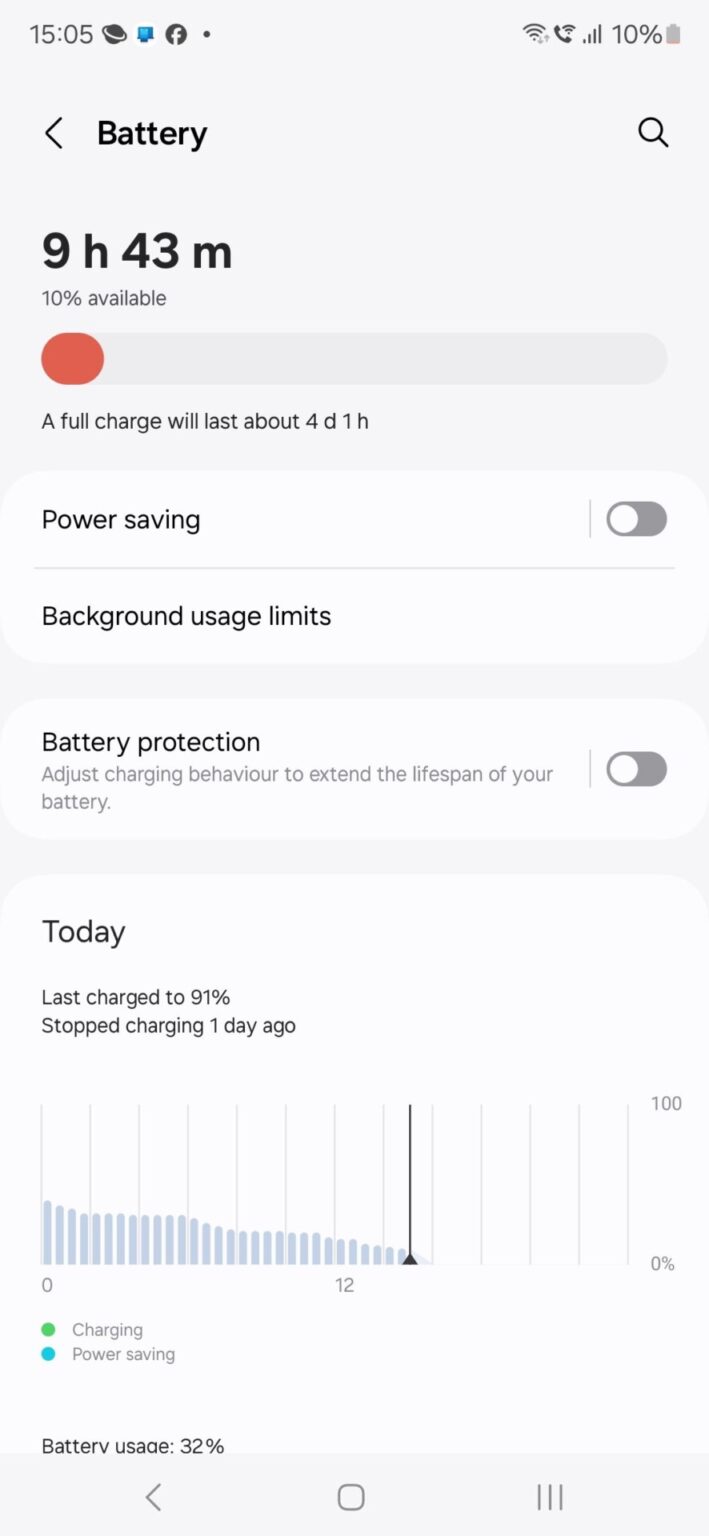709x1536 pixels.
Task: Open recent apps from navigation bar
Action: tap(549, 1497)
